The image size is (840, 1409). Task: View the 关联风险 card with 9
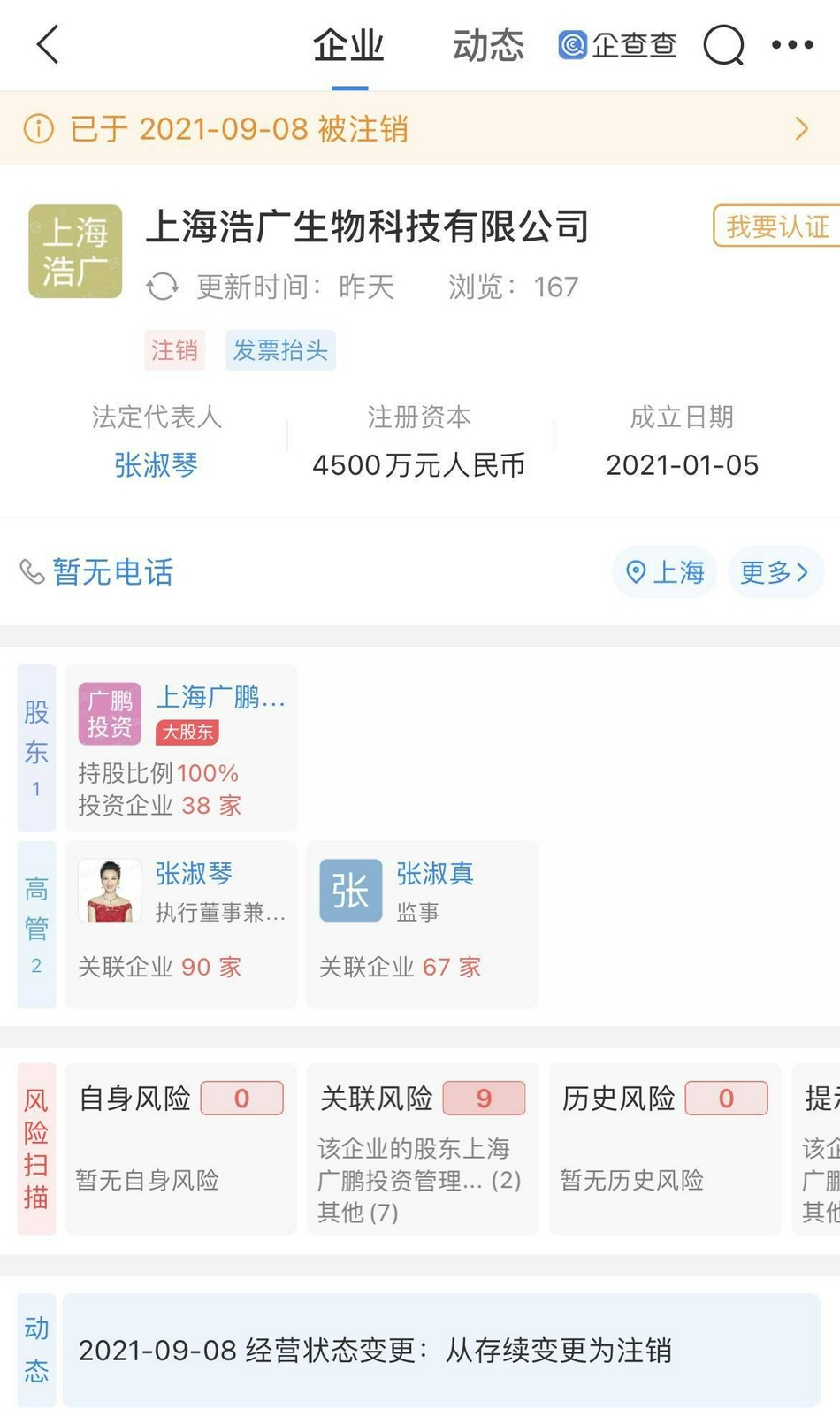point(422,1148)
